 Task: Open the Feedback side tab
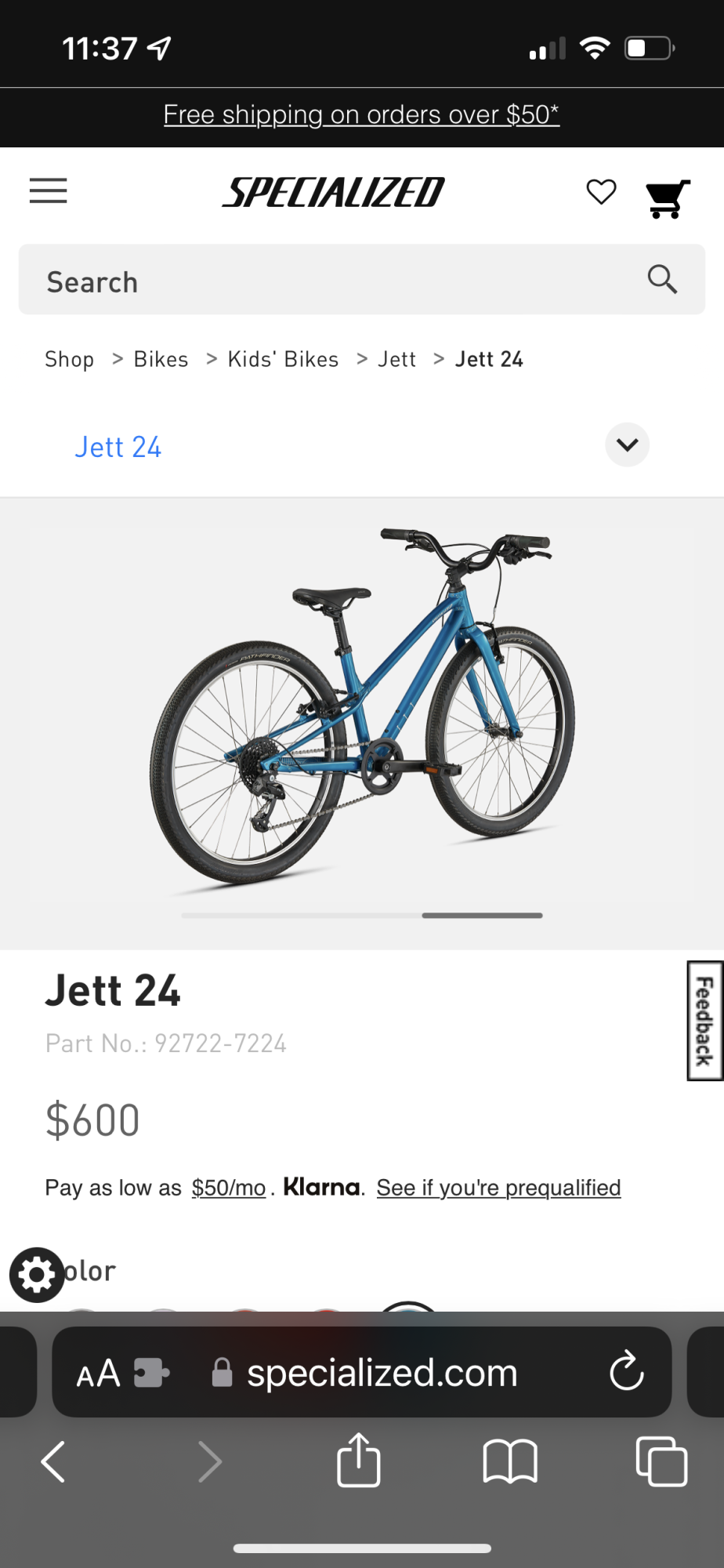coord(704,1021)
